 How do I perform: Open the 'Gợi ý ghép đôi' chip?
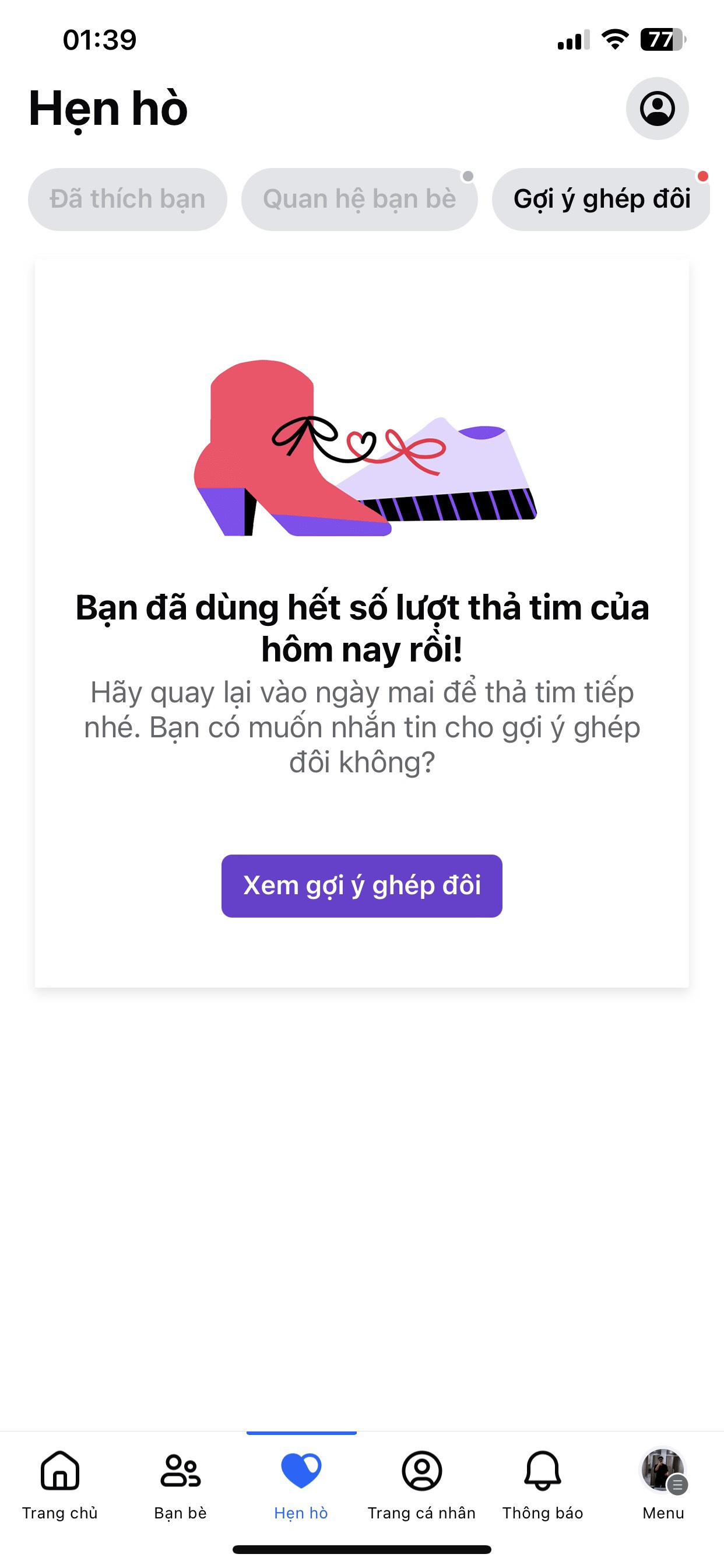(601, 199)
